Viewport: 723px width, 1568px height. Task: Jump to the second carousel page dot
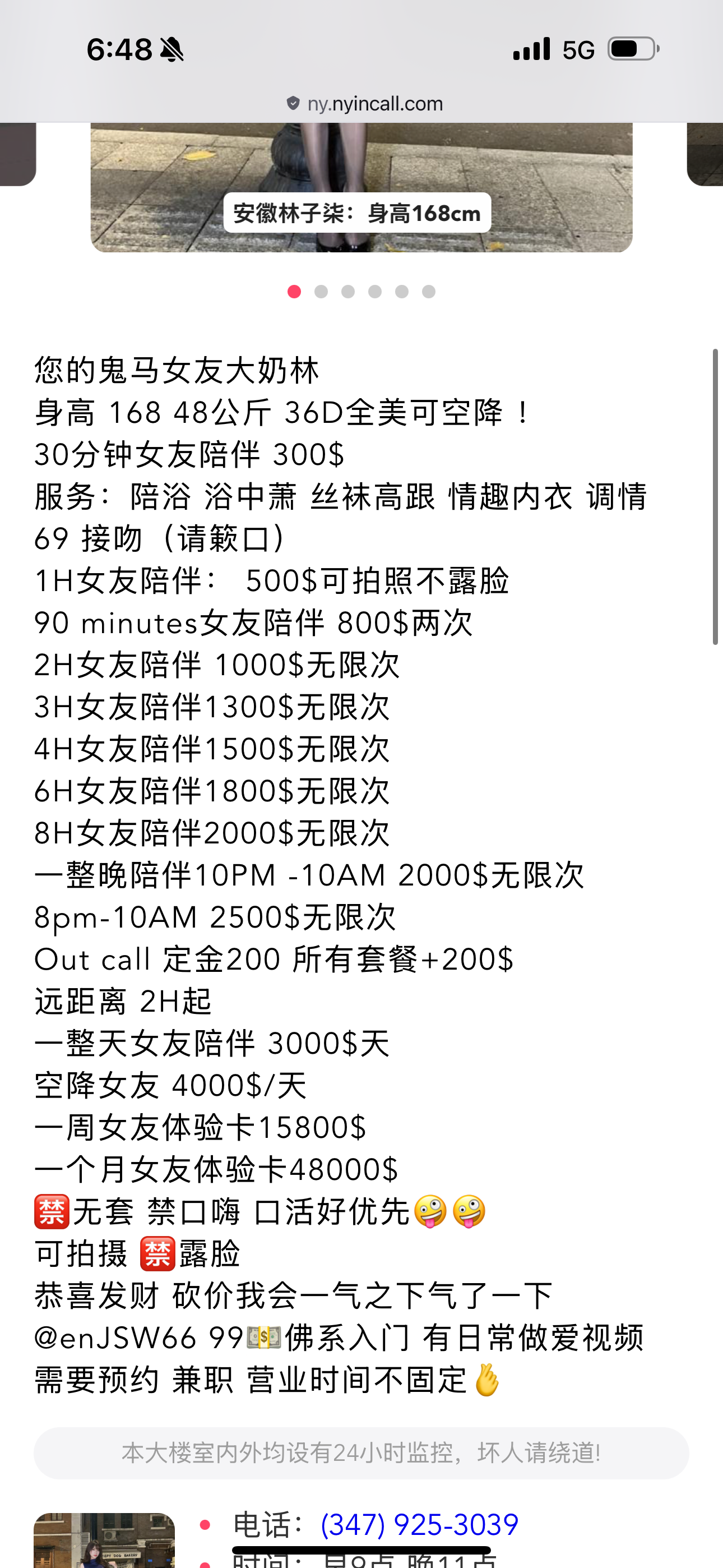click(321, 292)
